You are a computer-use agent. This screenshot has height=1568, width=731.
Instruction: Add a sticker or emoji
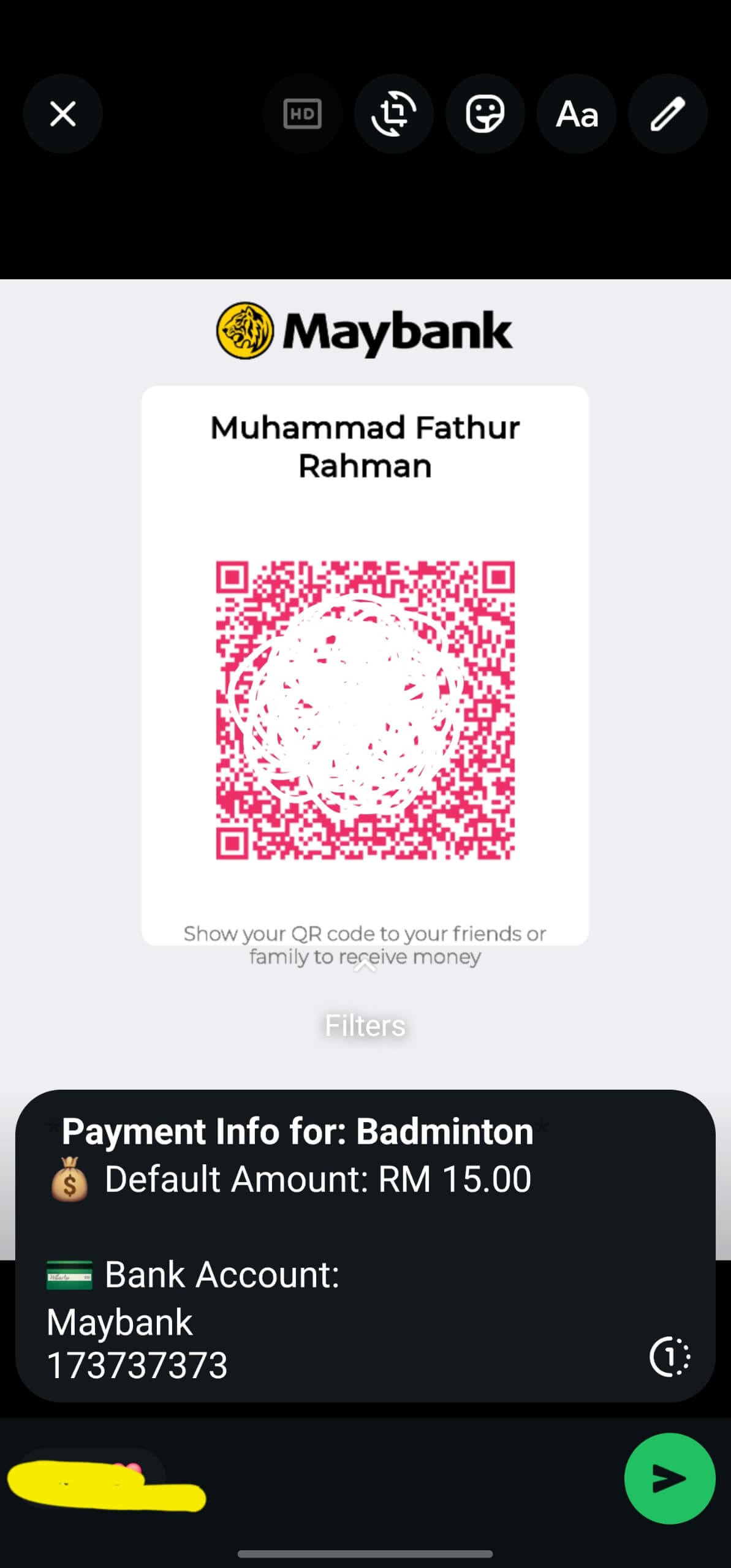(x=485, y=114)
